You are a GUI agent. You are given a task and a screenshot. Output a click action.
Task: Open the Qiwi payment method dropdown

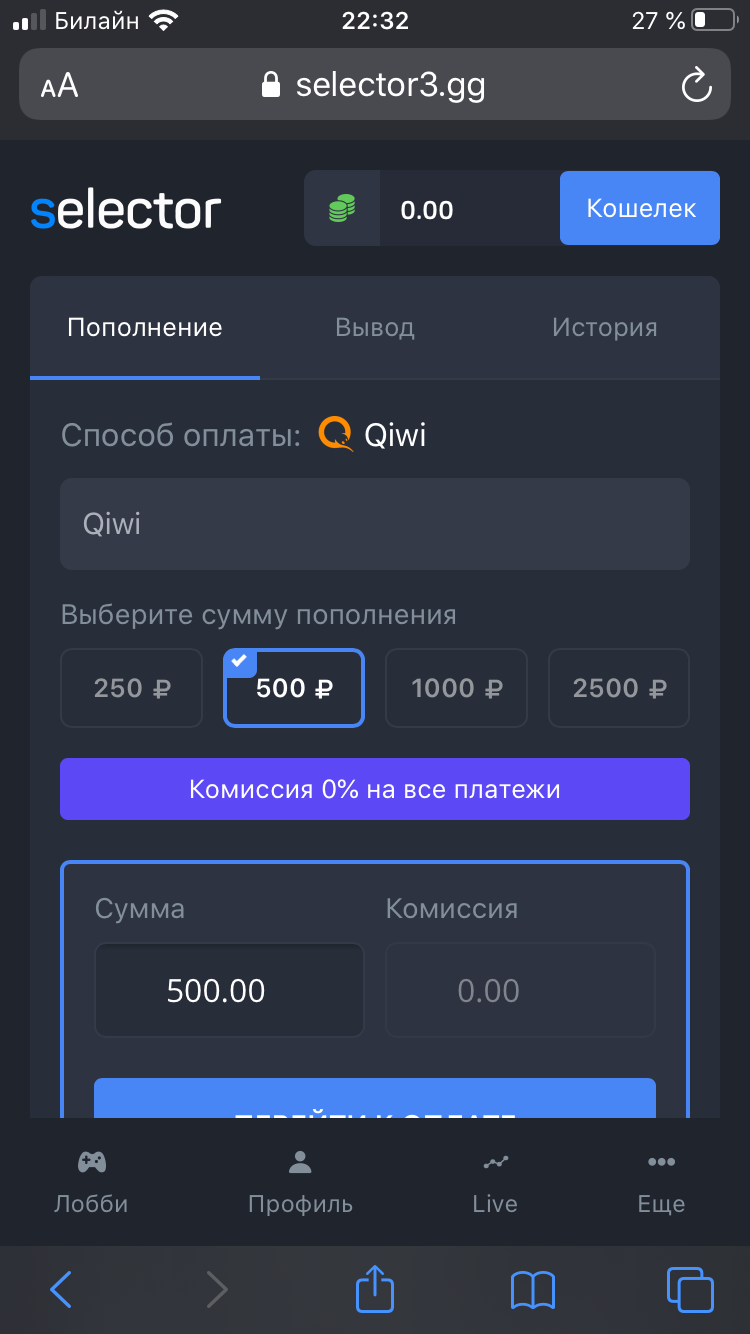click(x=375, y=524)
